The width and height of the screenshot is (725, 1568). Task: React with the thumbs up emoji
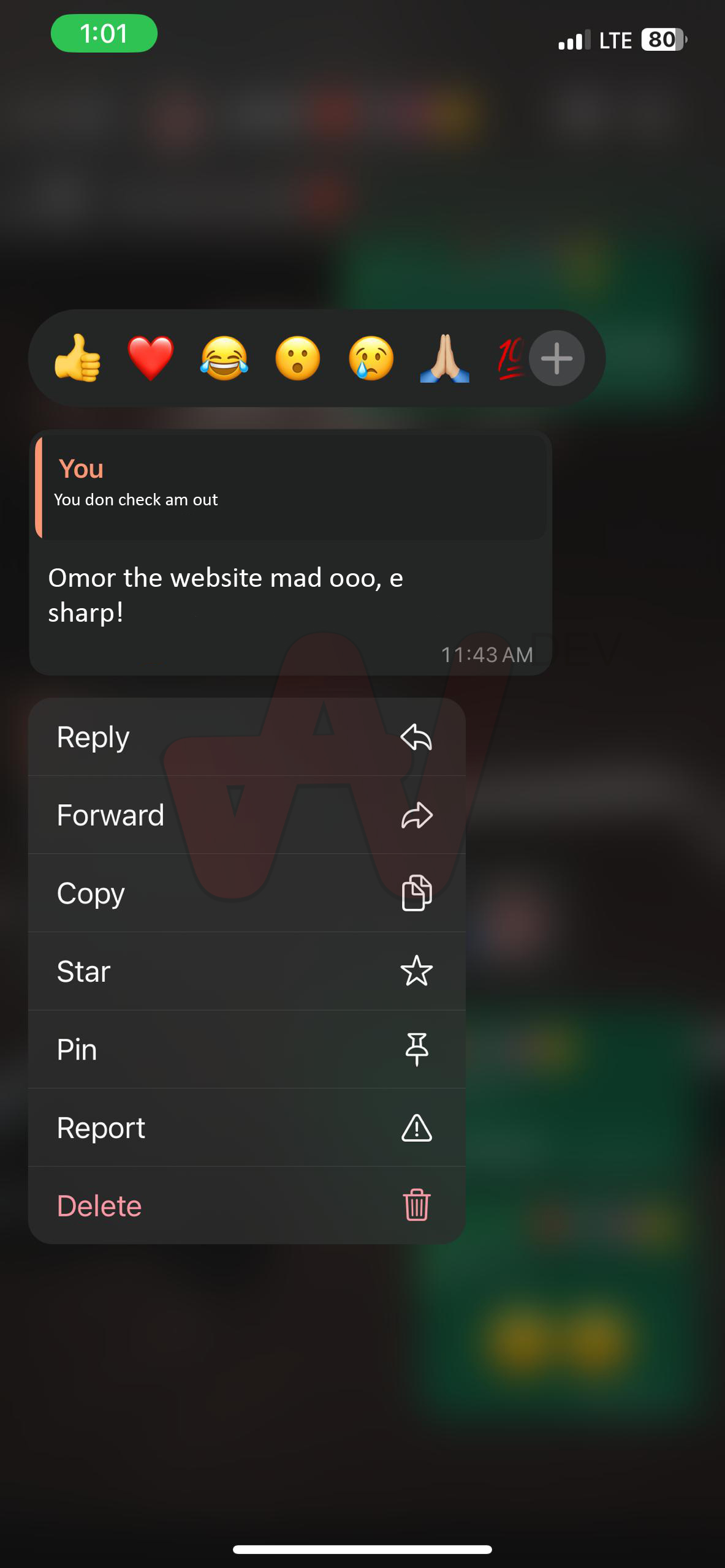[x=77, y=358]
